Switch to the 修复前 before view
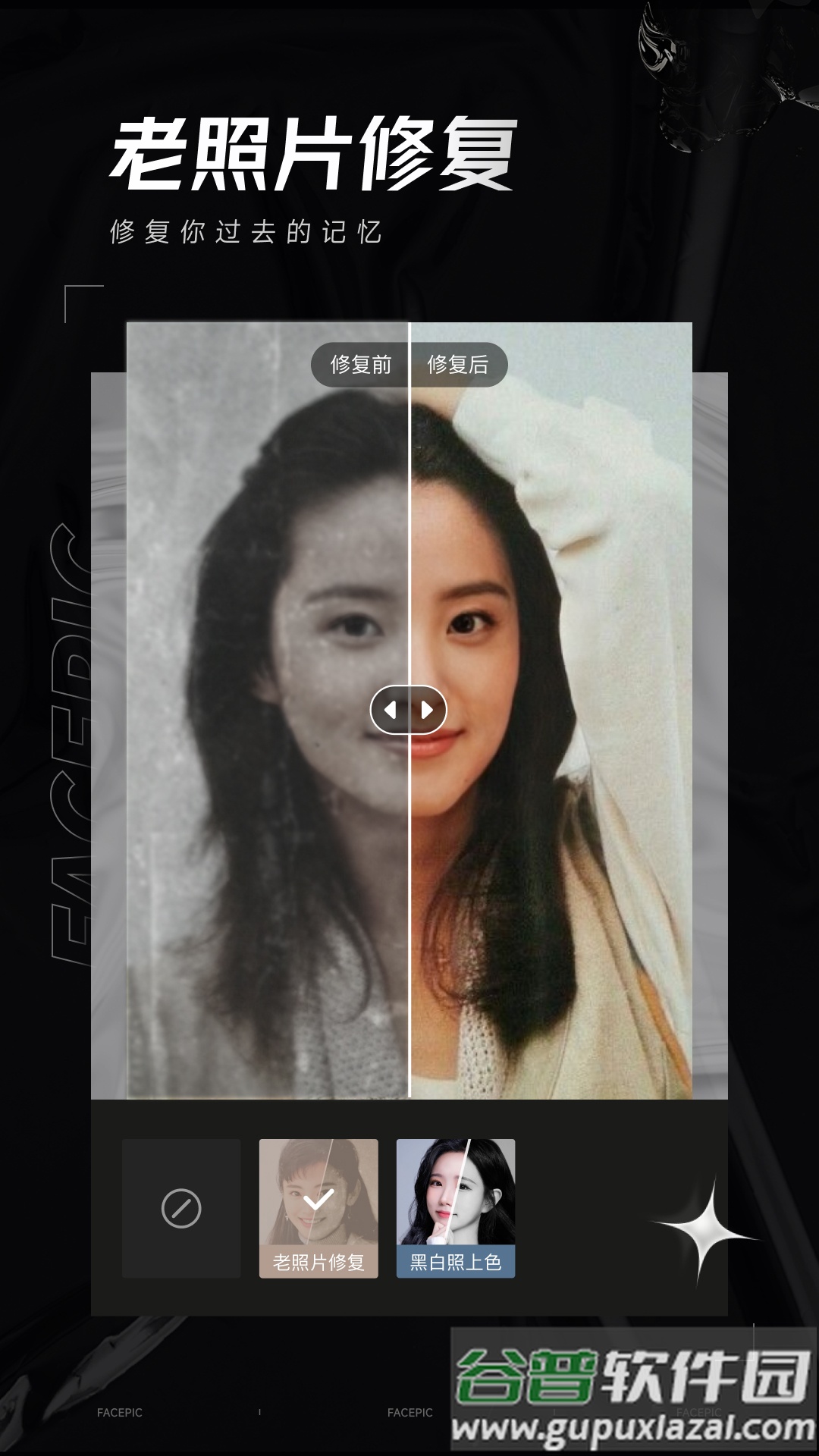 (359, 365)
